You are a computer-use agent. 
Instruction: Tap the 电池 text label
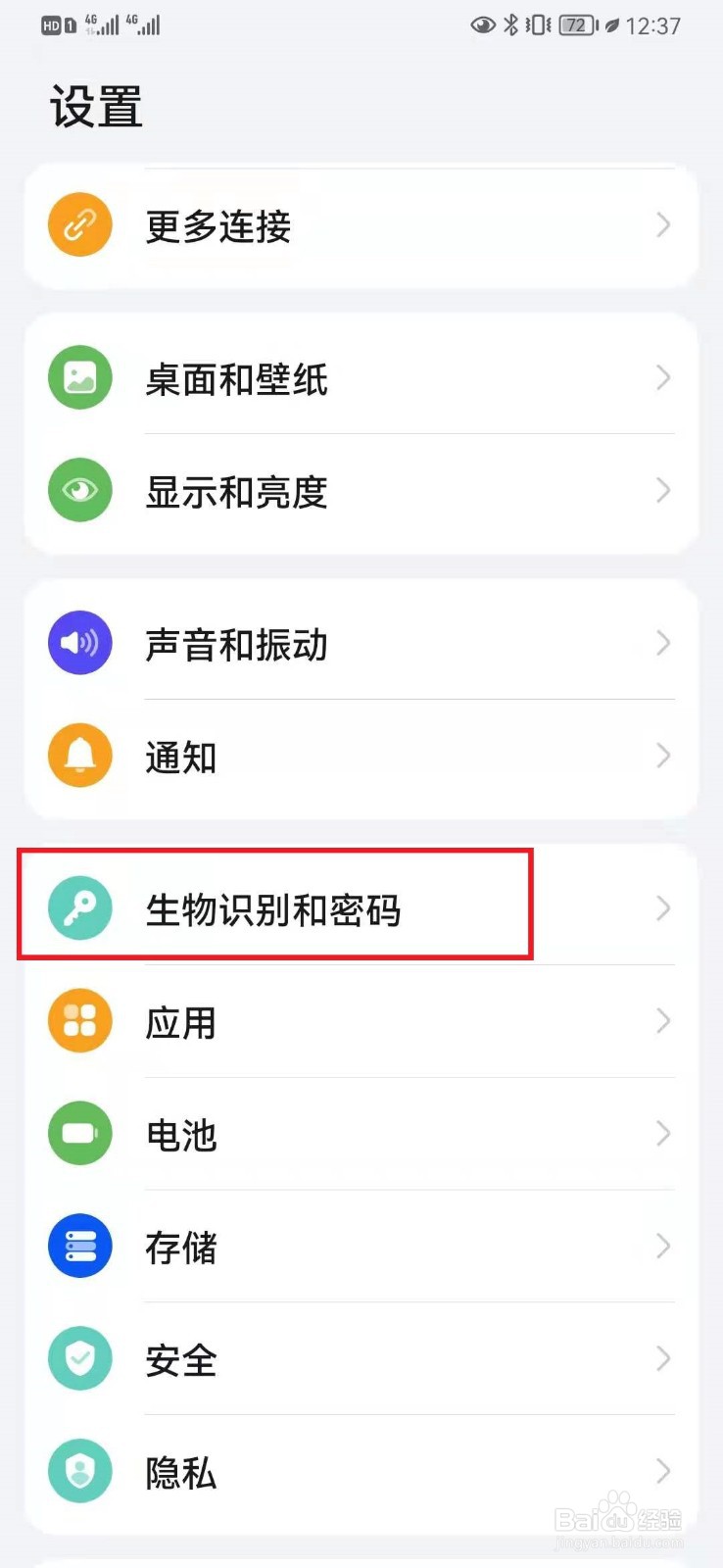point(180,1133)
